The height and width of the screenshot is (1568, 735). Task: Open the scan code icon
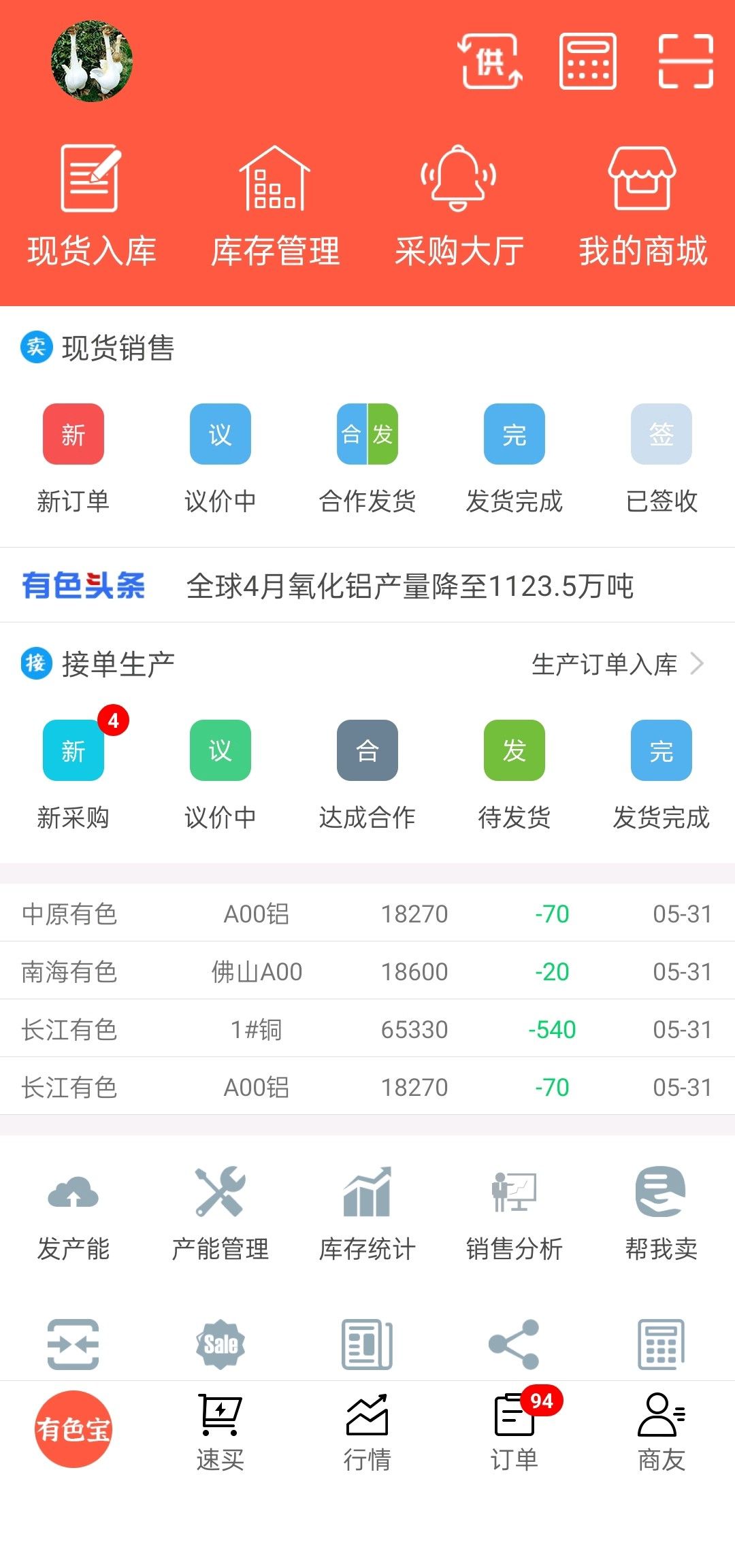tap(685, 61)
